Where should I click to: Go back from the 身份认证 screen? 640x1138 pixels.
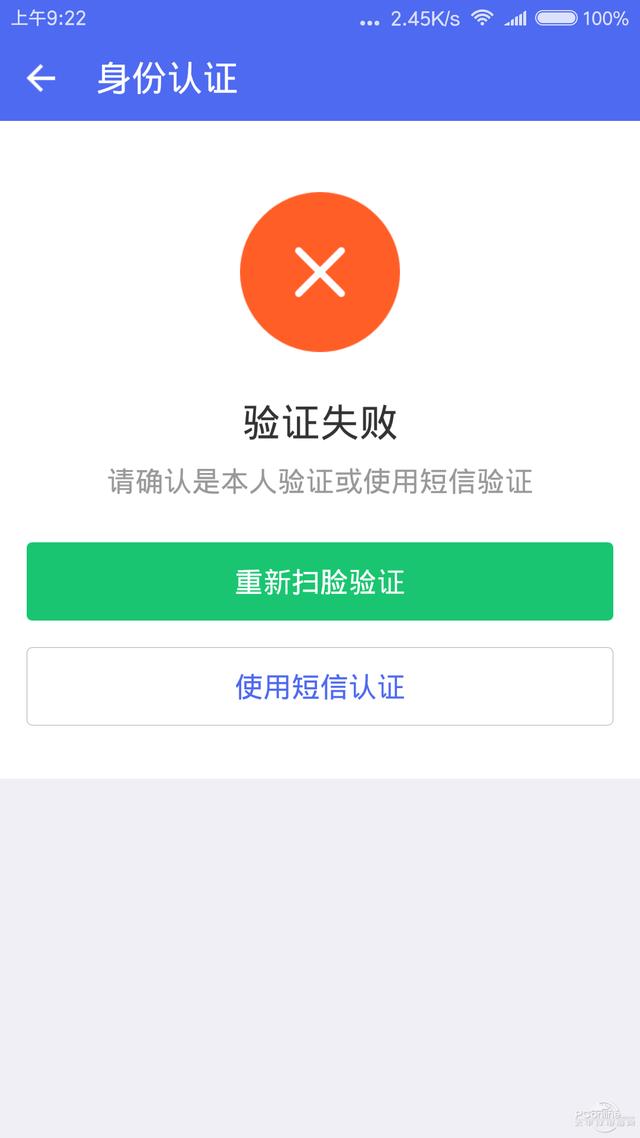(41, 78)
